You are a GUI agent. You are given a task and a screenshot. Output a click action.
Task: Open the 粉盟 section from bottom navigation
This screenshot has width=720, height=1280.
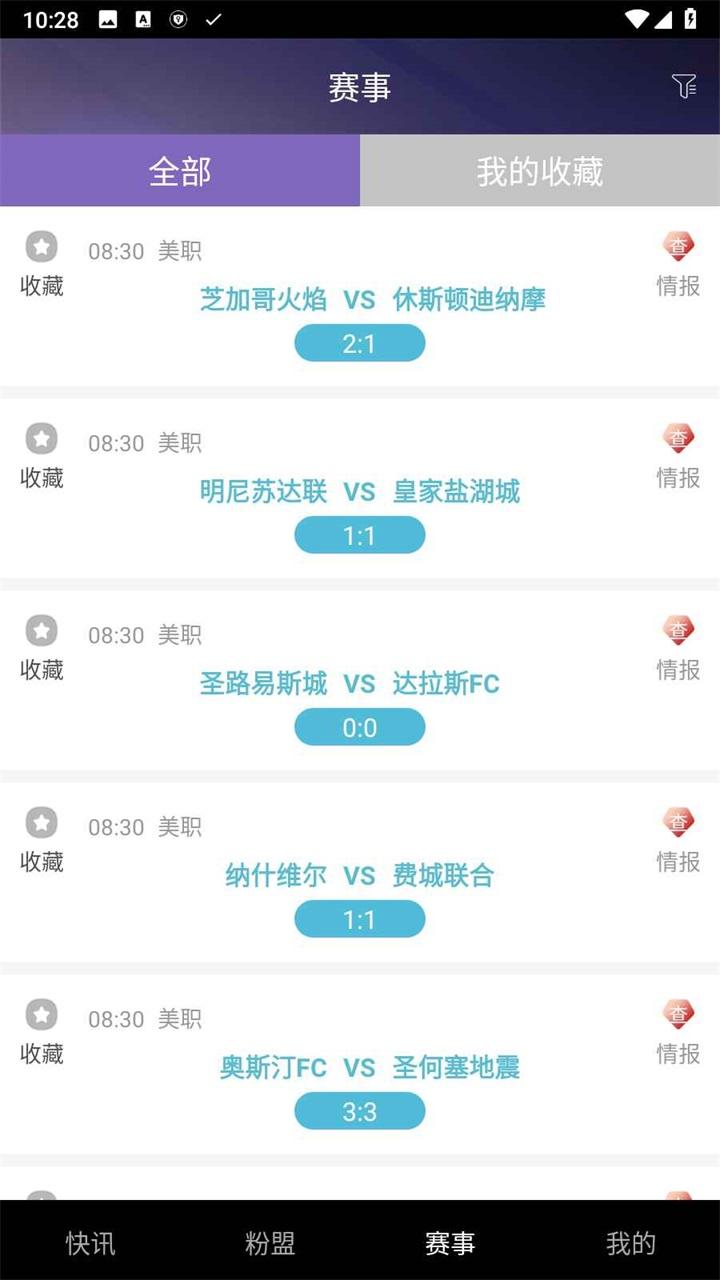(270, 1243)
